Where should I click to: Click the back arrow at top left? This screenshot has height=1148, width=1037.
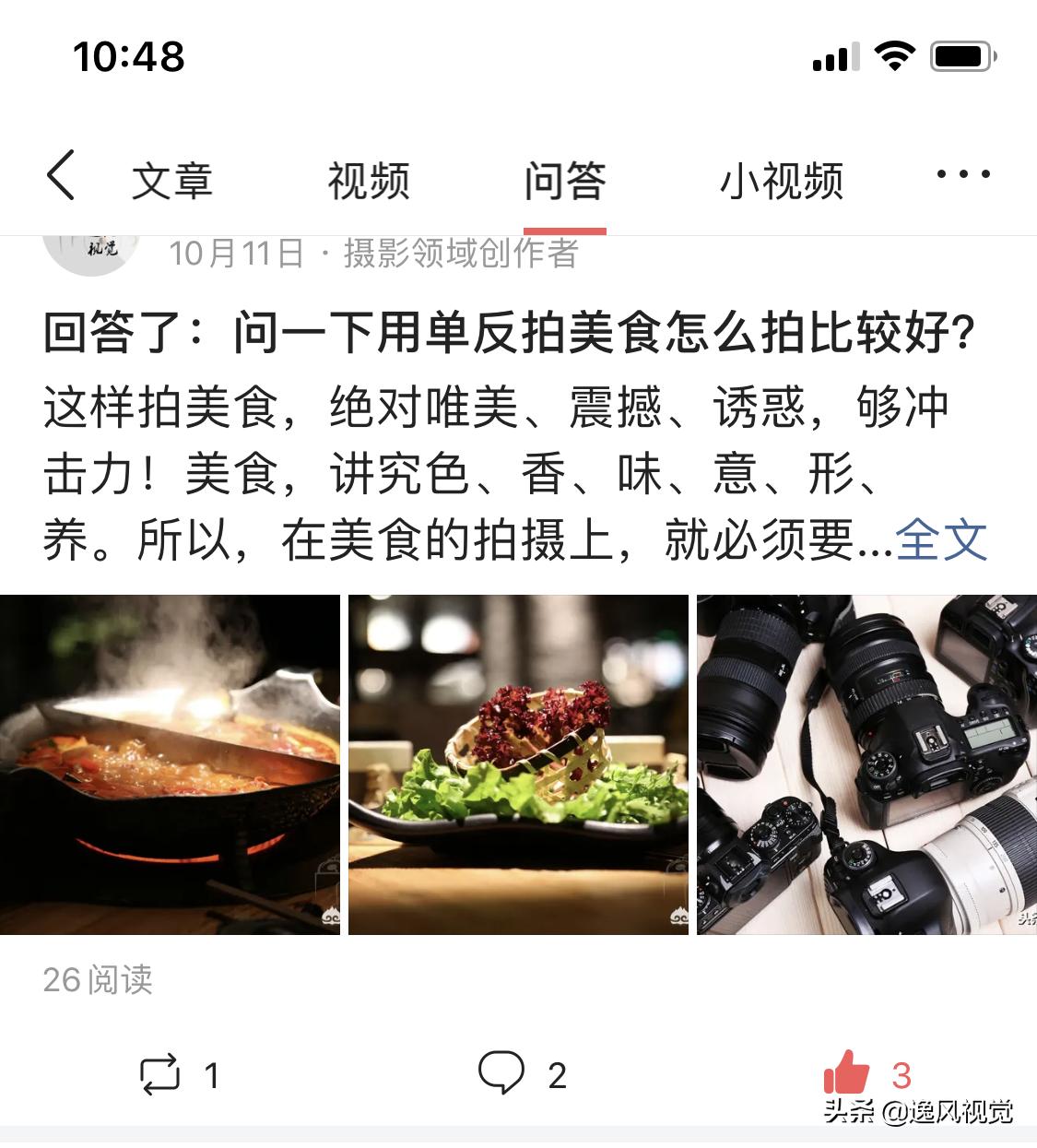point(61,178)
